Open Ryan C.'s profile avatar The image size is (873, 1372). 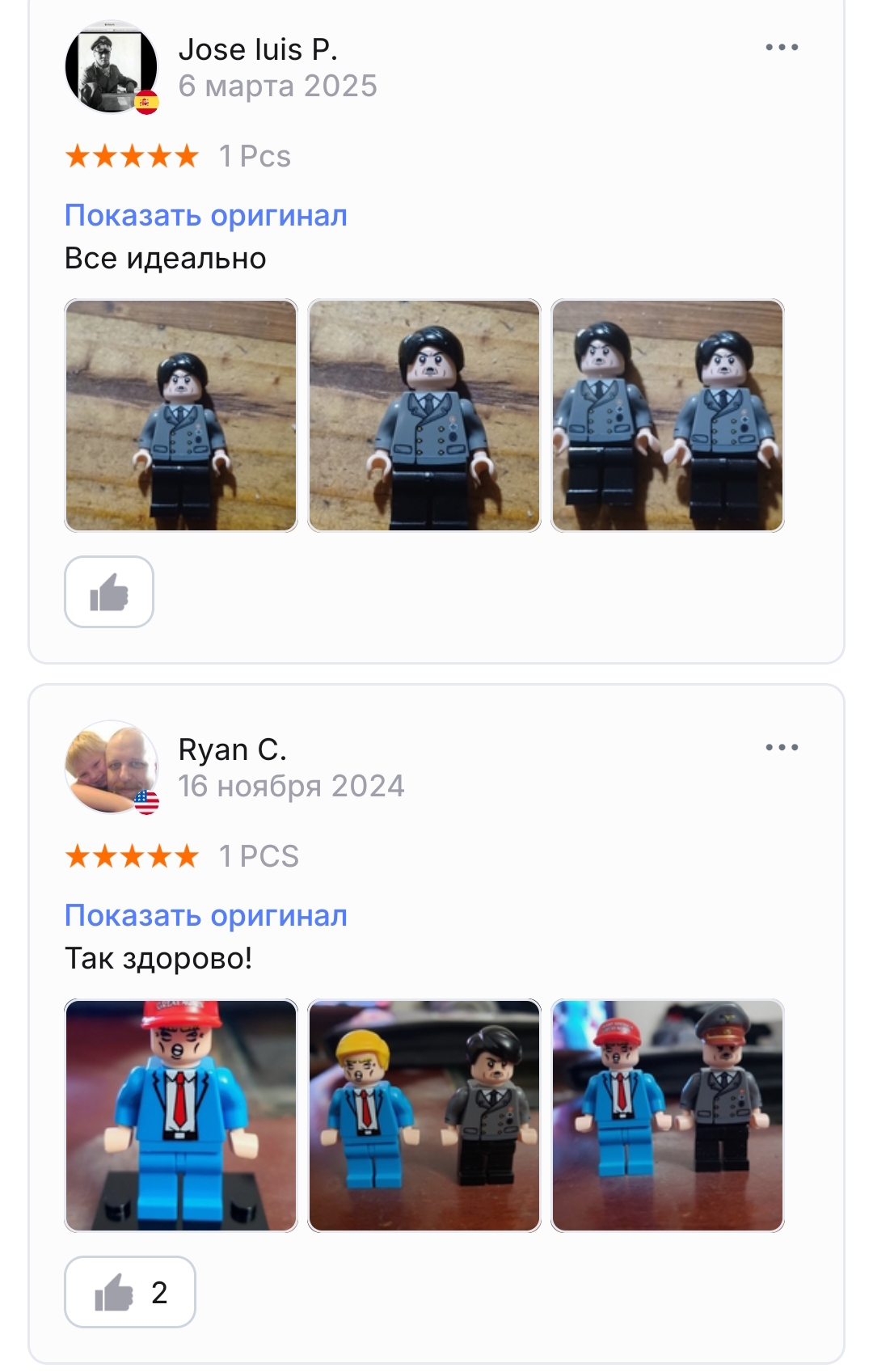pyautogui.click(x=112, y=767)
